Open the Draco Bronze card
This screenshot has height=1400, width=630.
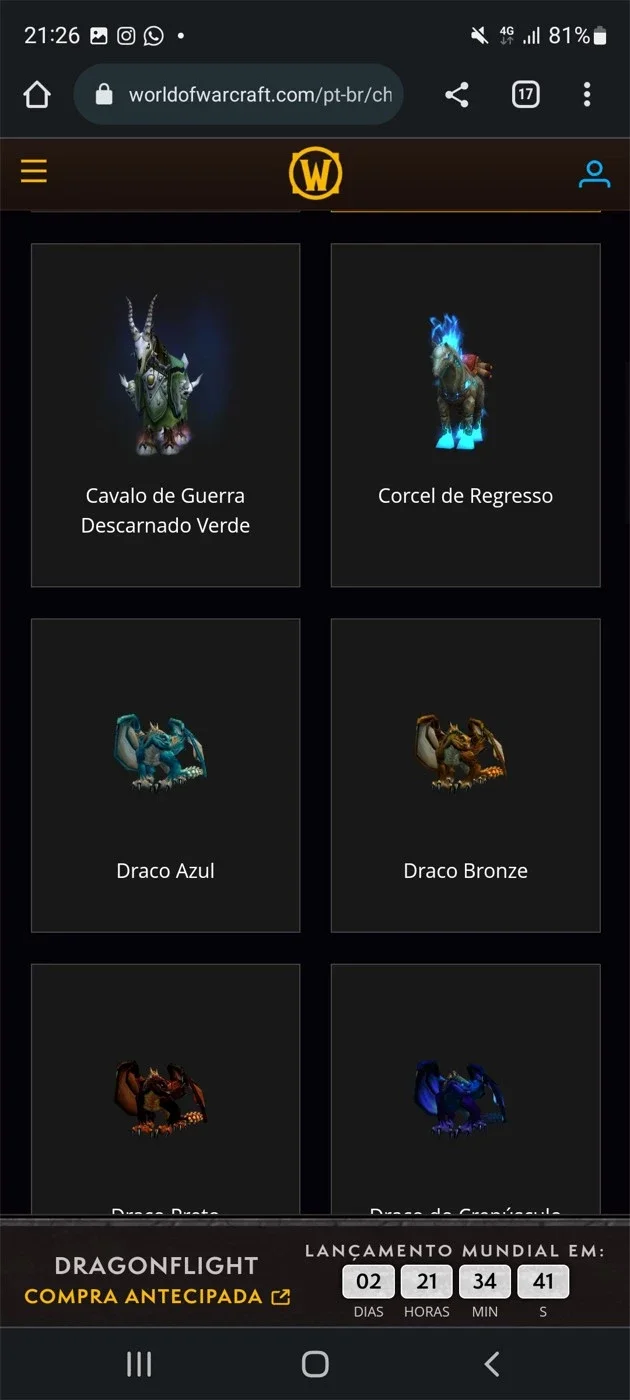coord(466,775)
